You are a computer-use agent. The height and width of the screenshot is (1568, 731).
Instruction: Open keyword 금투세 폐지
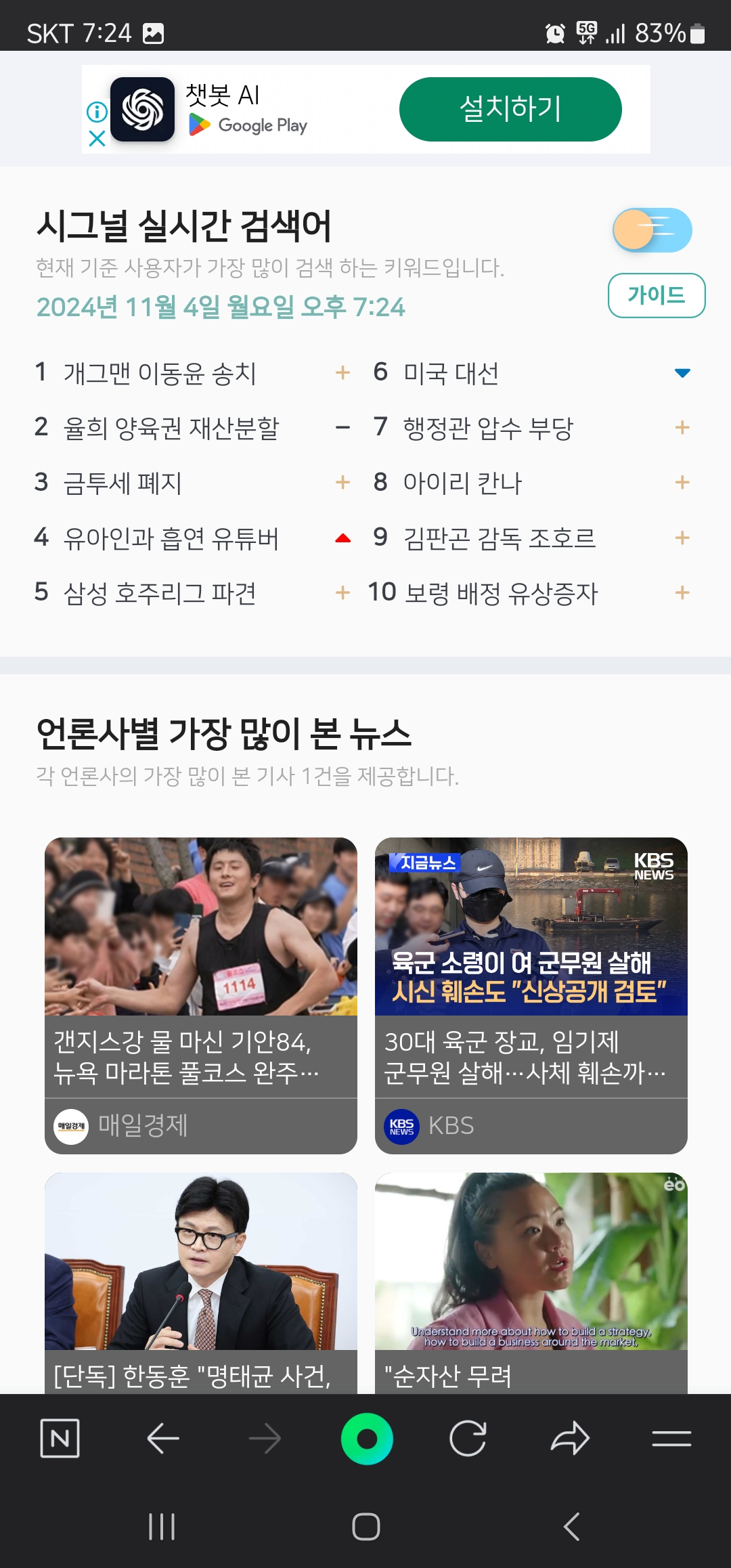click(x=123, y=483)
